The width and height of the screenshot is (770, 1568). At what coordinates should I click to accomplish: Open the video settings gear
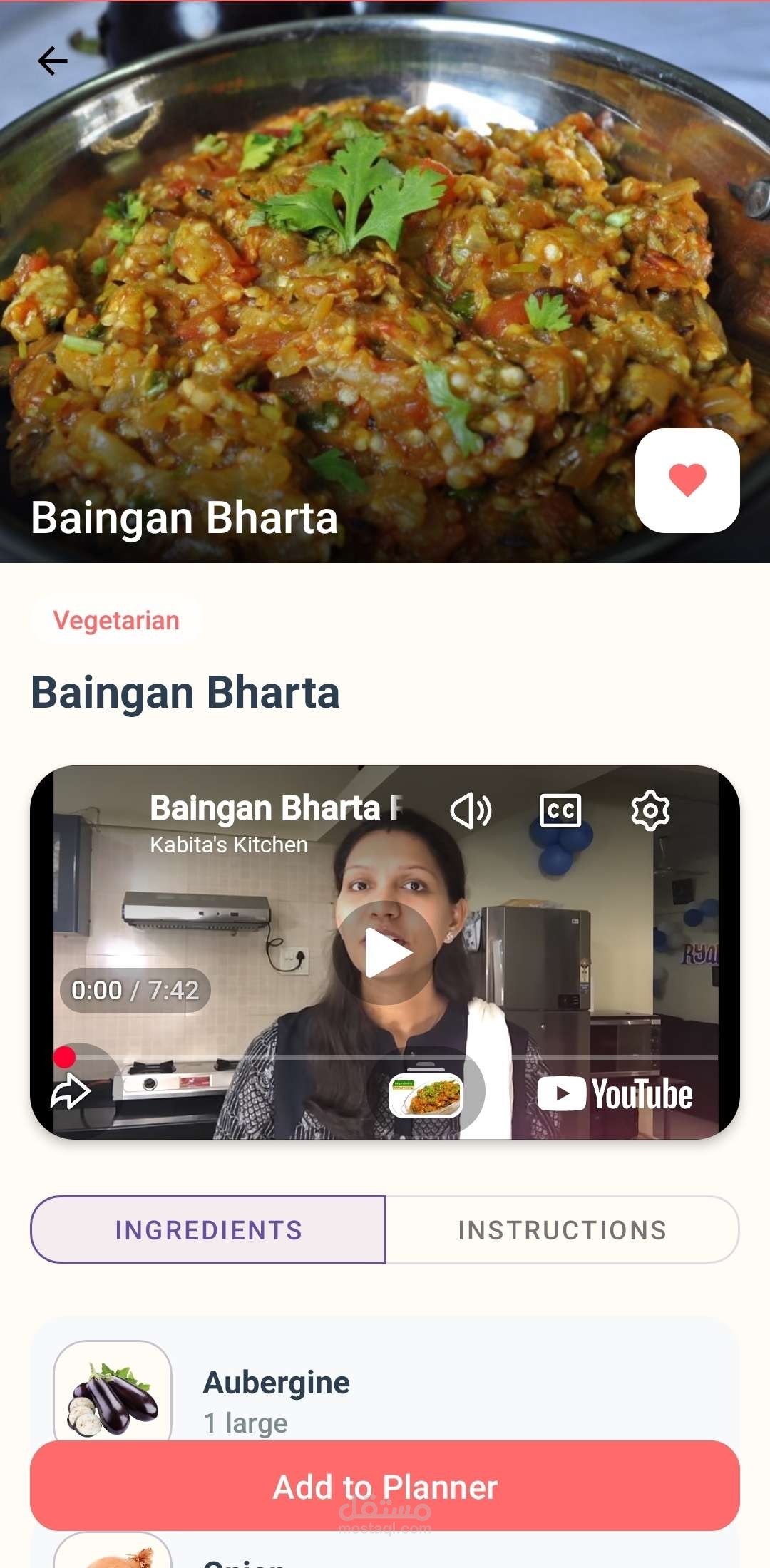pos(650,811)
